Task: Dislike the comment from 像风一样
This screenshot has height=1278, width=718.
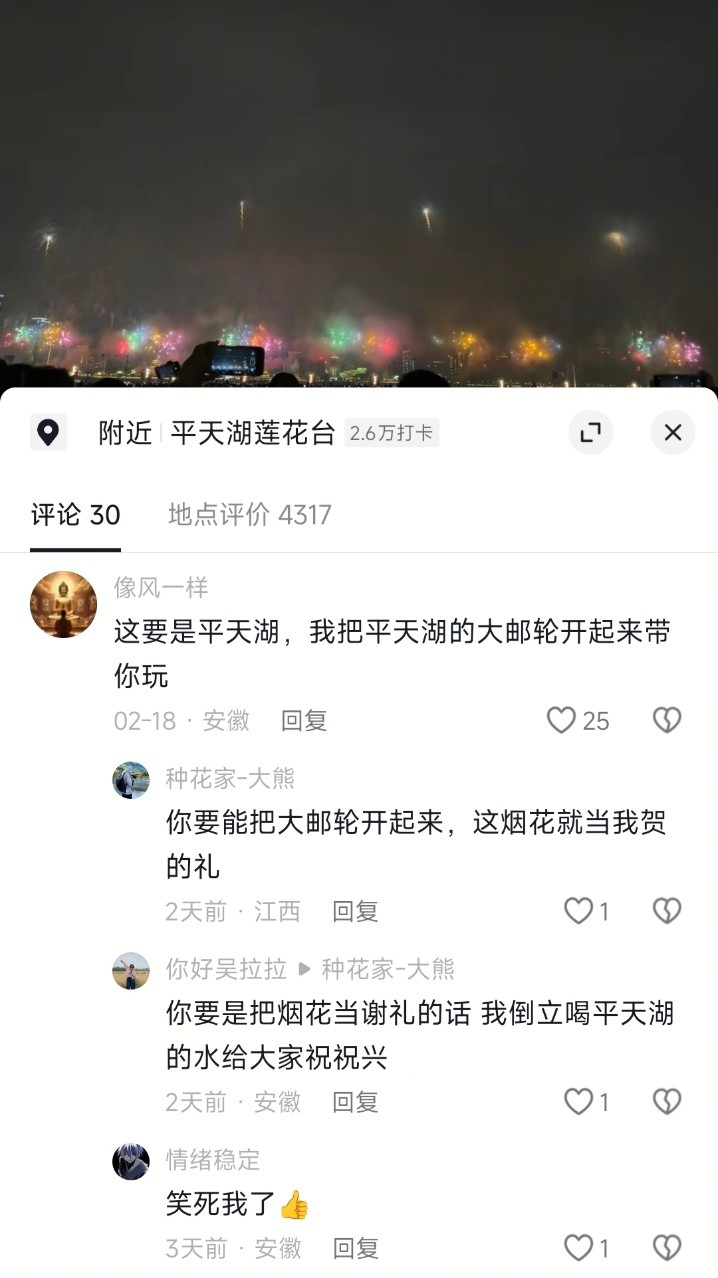Action: click(x=667, y=720)
